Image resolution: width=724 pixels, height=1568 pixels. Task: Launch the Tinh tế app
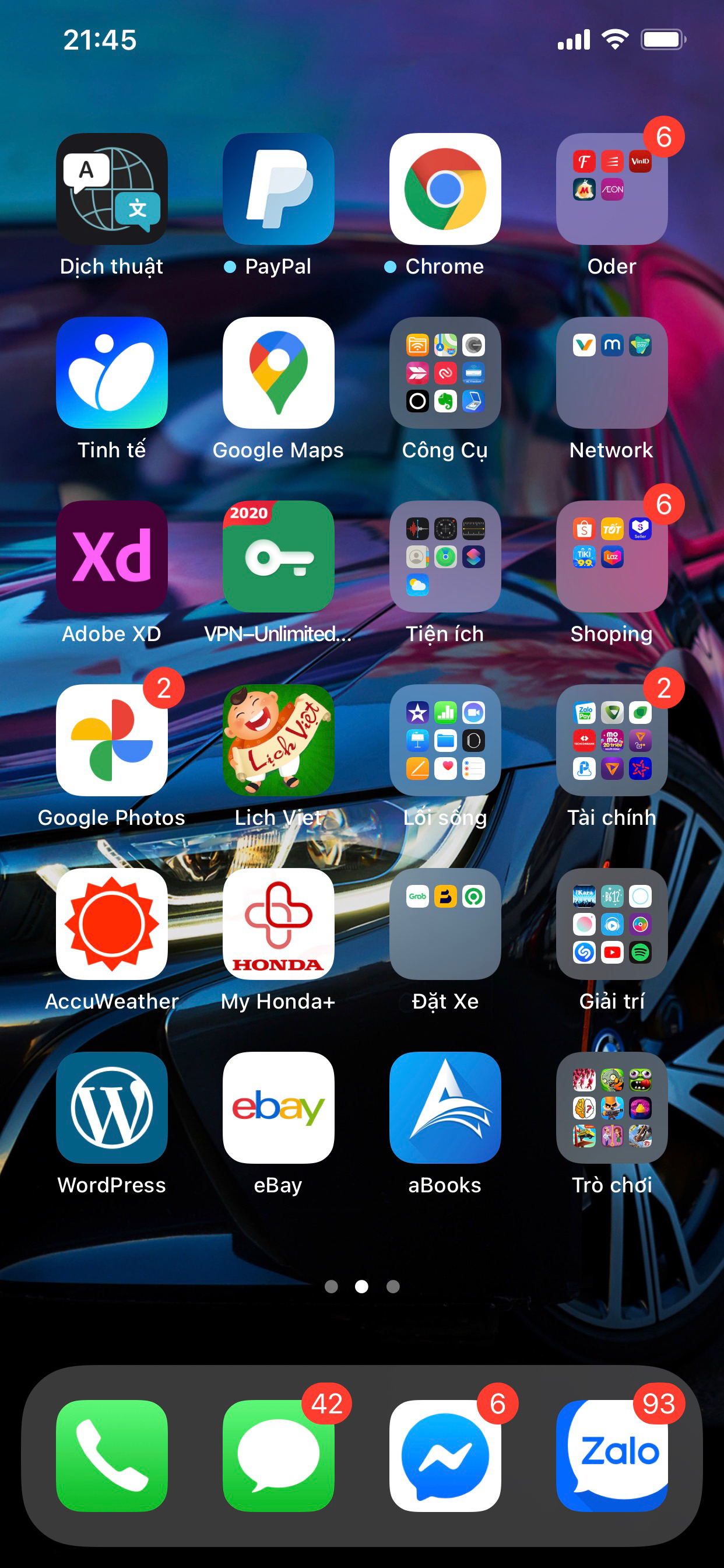click(x=111, y=373)
